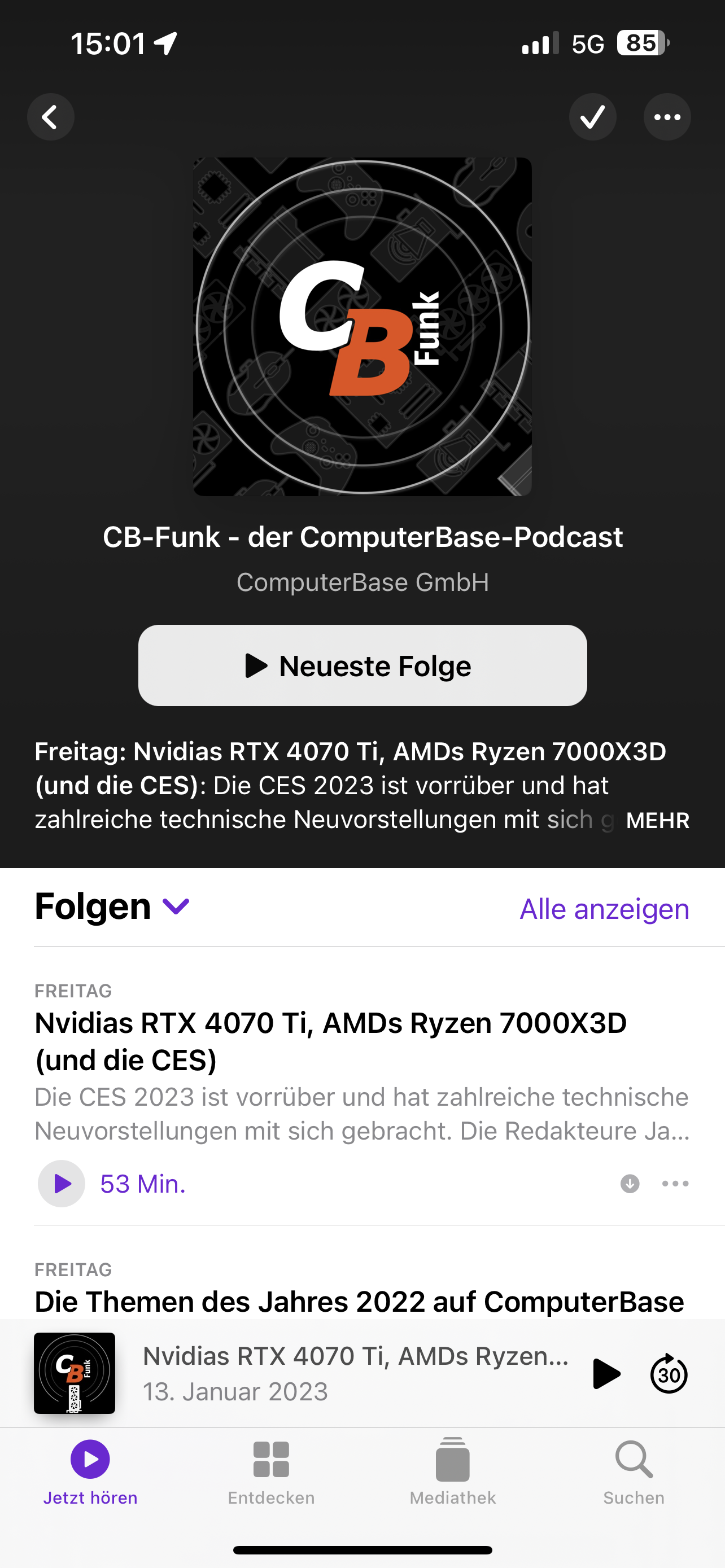725x1568 pixels.
Task: Open more options for Nvidias RTX episode
Action: (x=675, y=1183)
